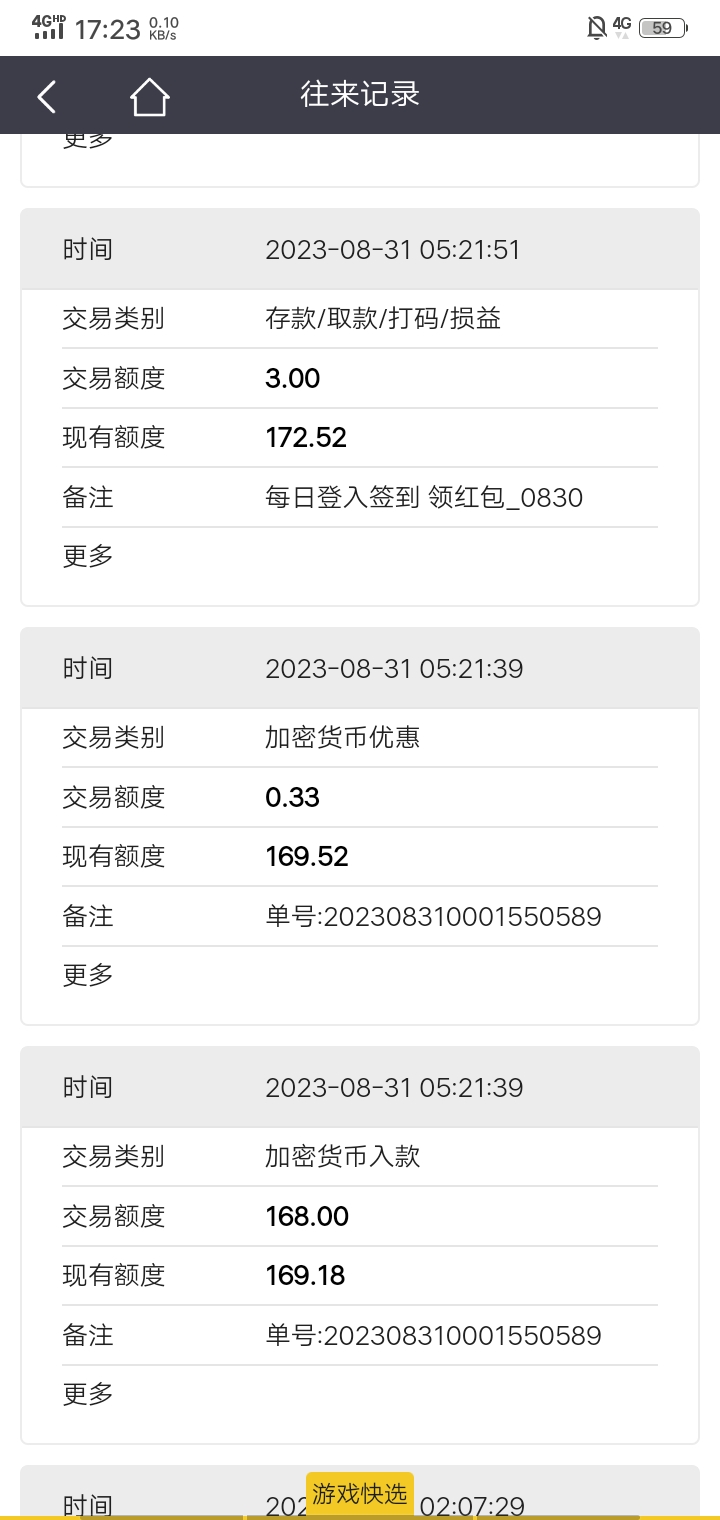Expand 更多 under the 加密货币优惠 record
This screenshot has width=720, height=1520.
88,975
